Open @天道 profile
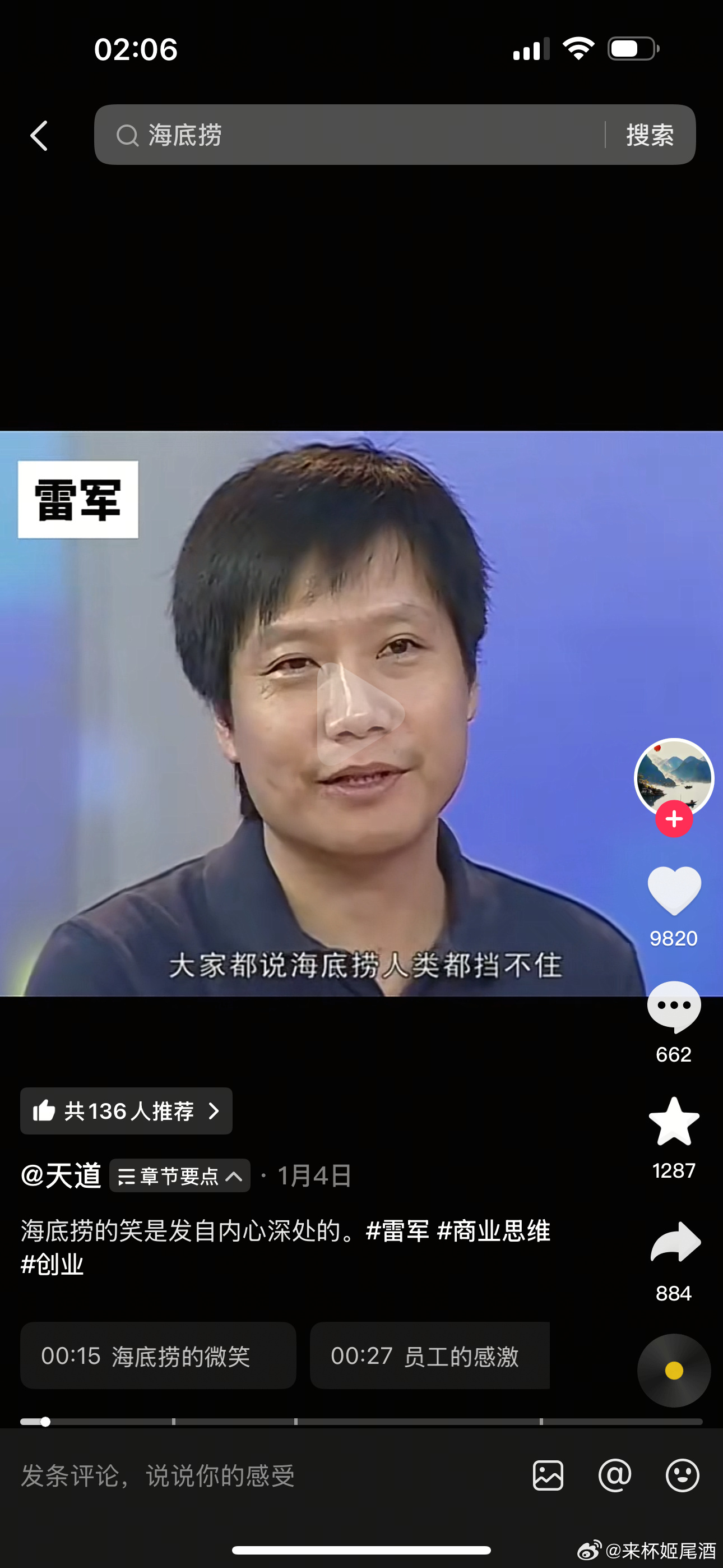The image size is (723, 1568). (61, 1175)
